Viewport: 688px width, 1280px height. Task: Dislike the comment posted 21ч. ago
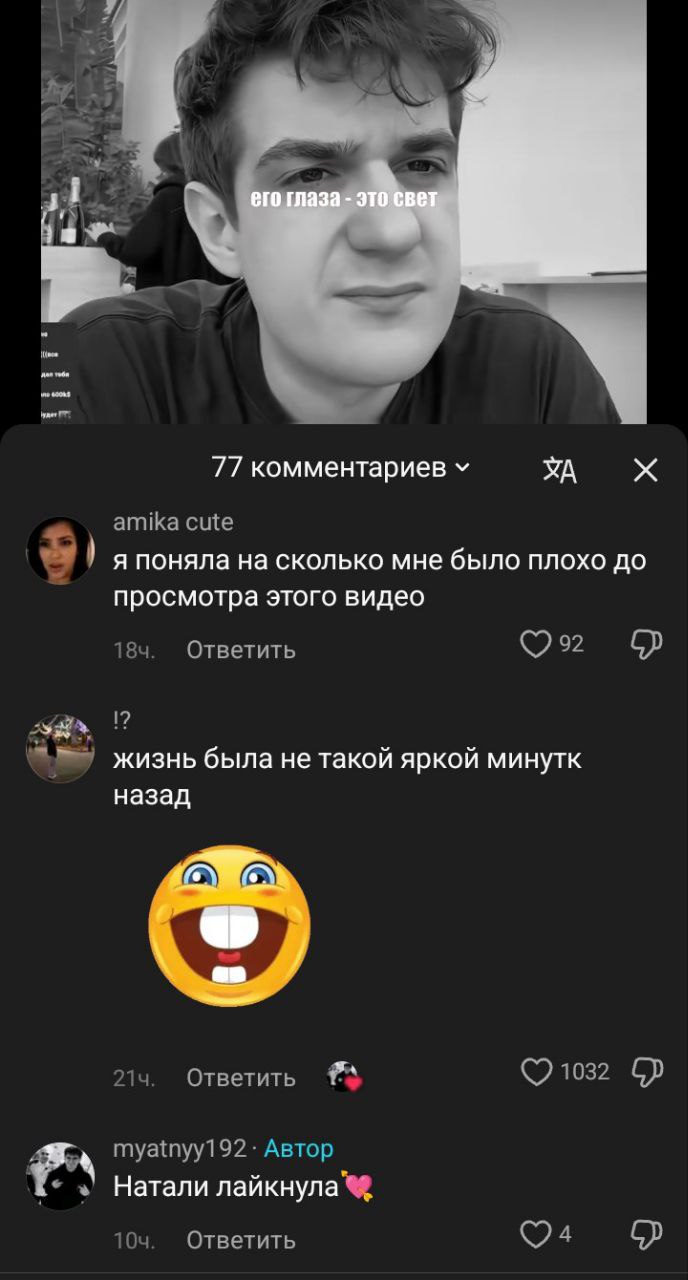647,1073
